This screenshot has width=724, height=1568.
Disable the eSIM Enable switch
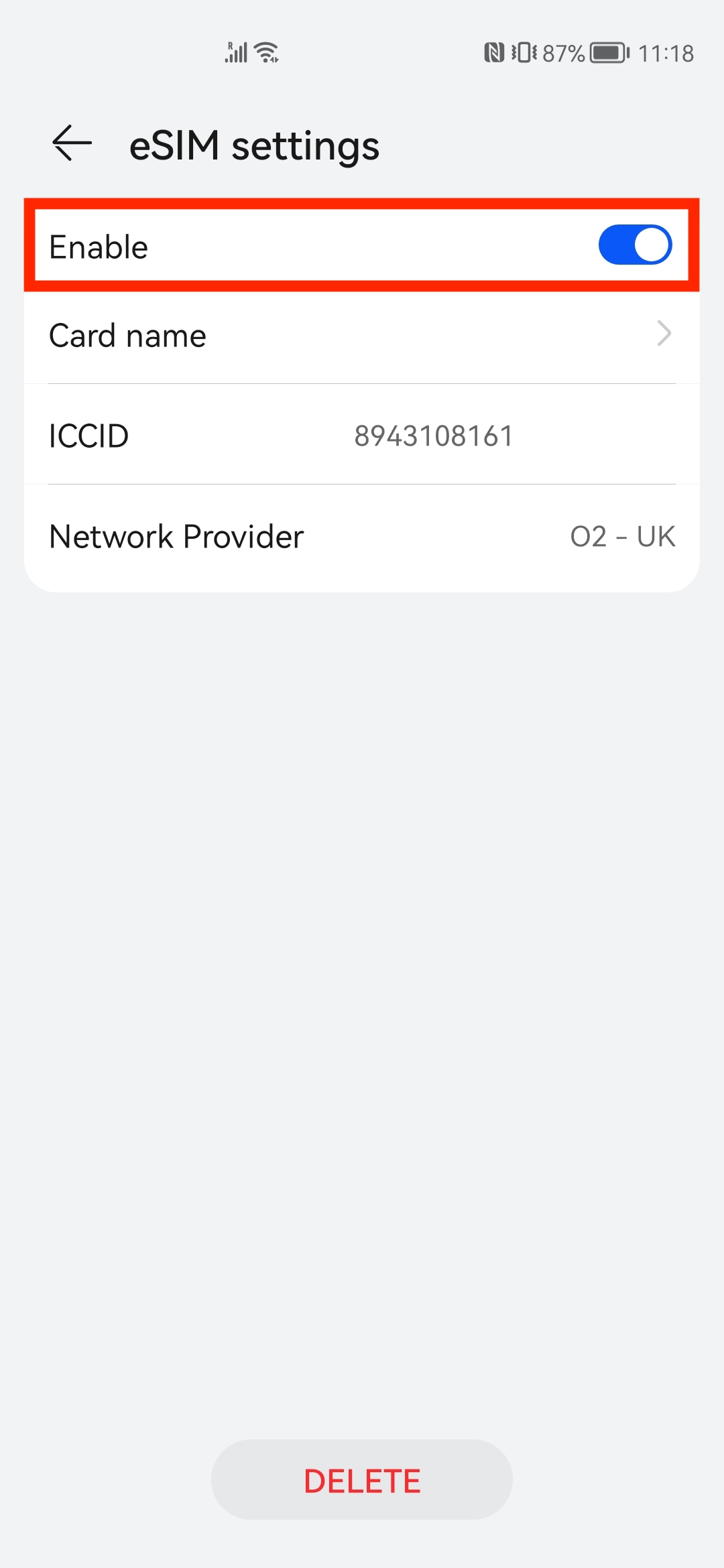point(636,244)
